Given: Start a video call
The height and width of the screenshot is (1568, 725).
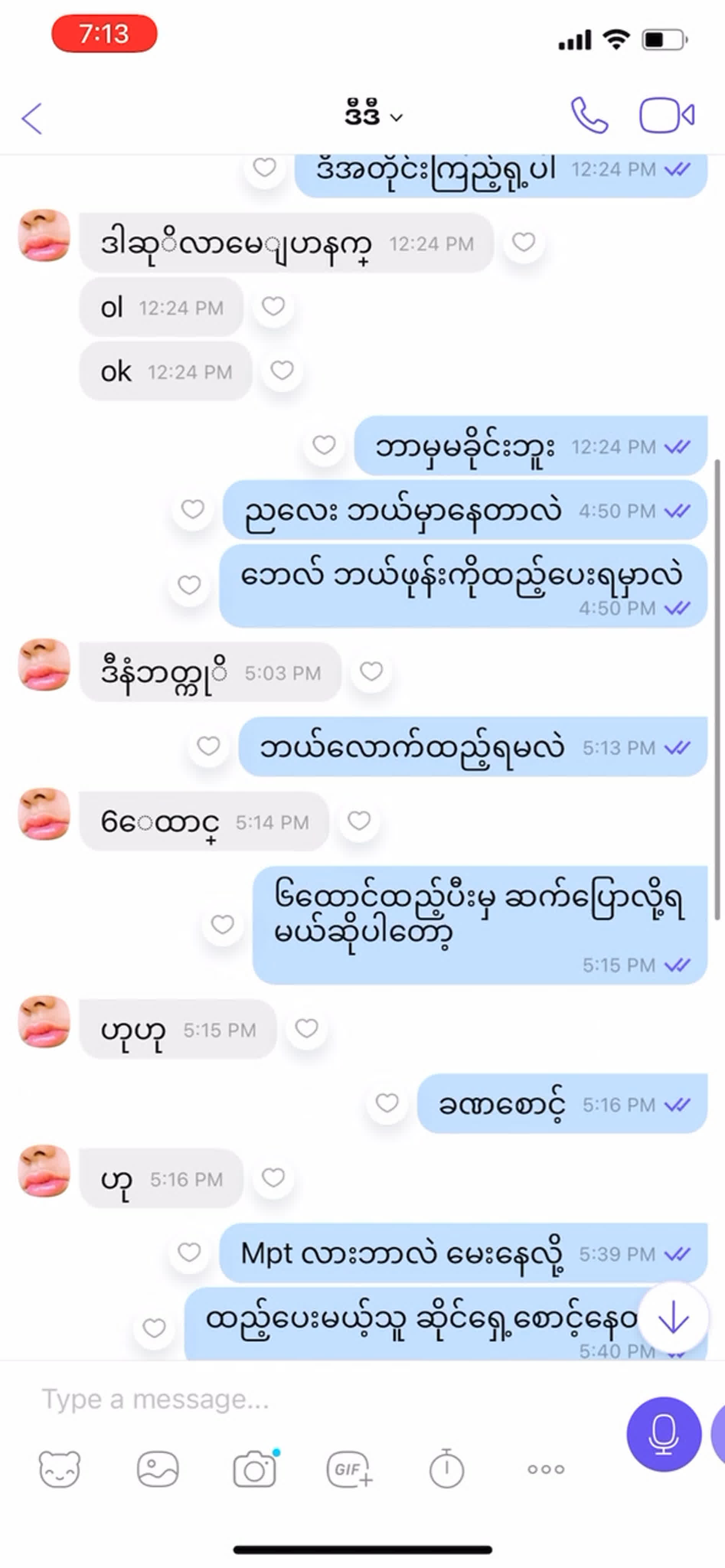Looking at the screenshot, I should click(x=666, y=115).
